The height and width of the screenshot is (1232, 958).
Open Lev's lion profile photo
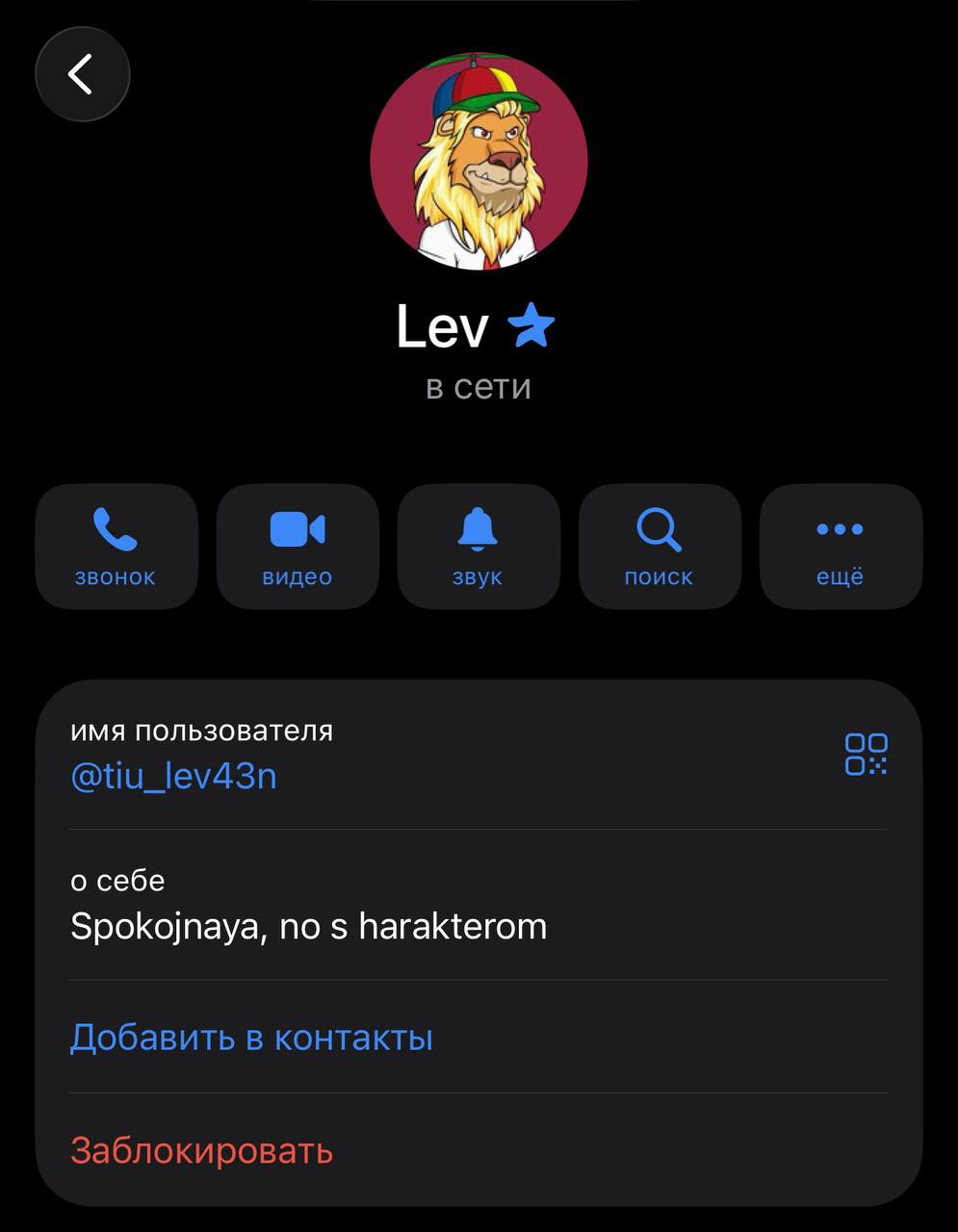[479, 162]
